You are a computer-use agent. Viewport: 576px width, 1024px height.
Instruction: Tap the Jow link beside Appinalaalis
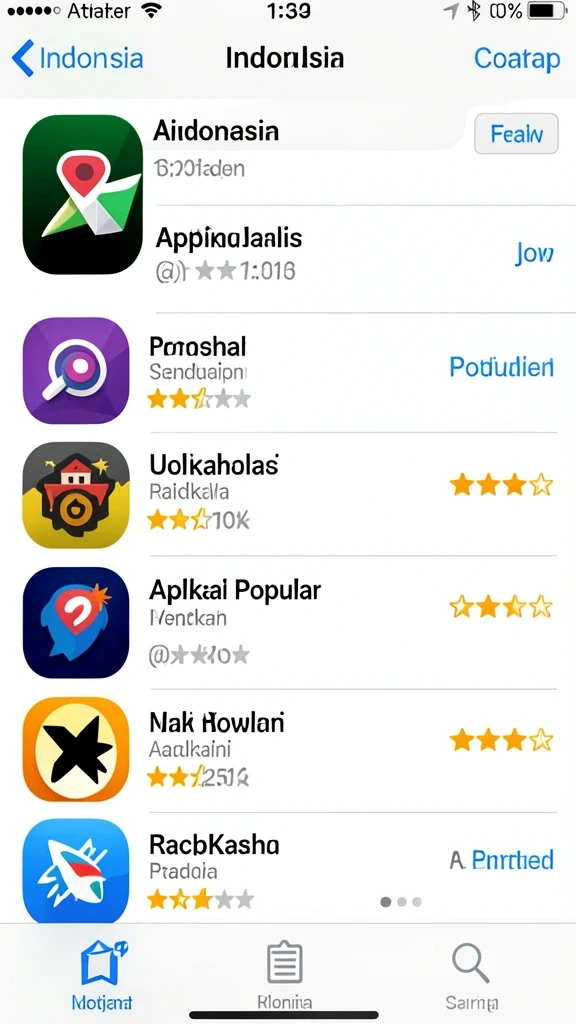click(x=534, y=253)
